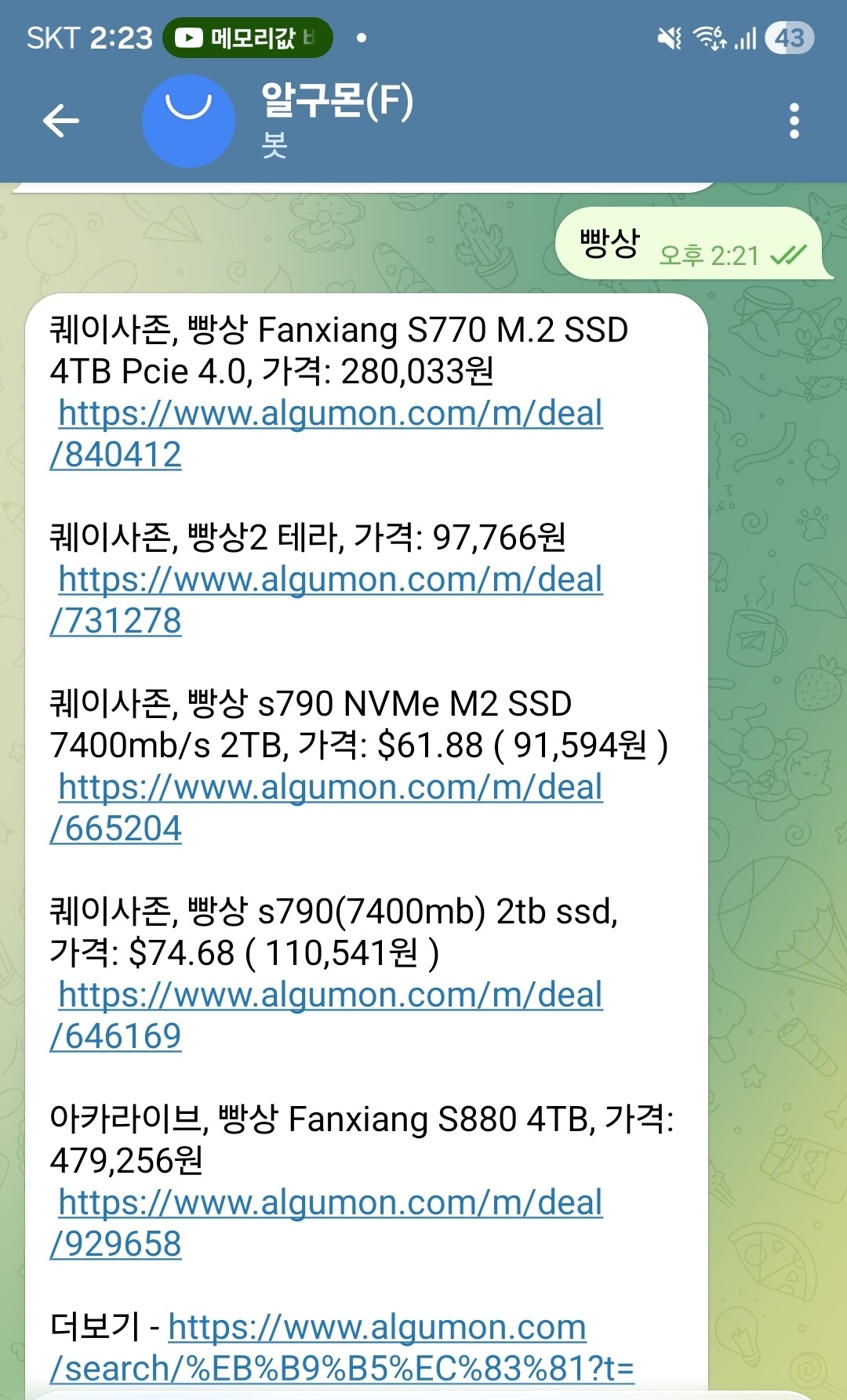This screenshot has height=1400, width=847.
Task: Go back using the arrow icon
Action: 61,122
